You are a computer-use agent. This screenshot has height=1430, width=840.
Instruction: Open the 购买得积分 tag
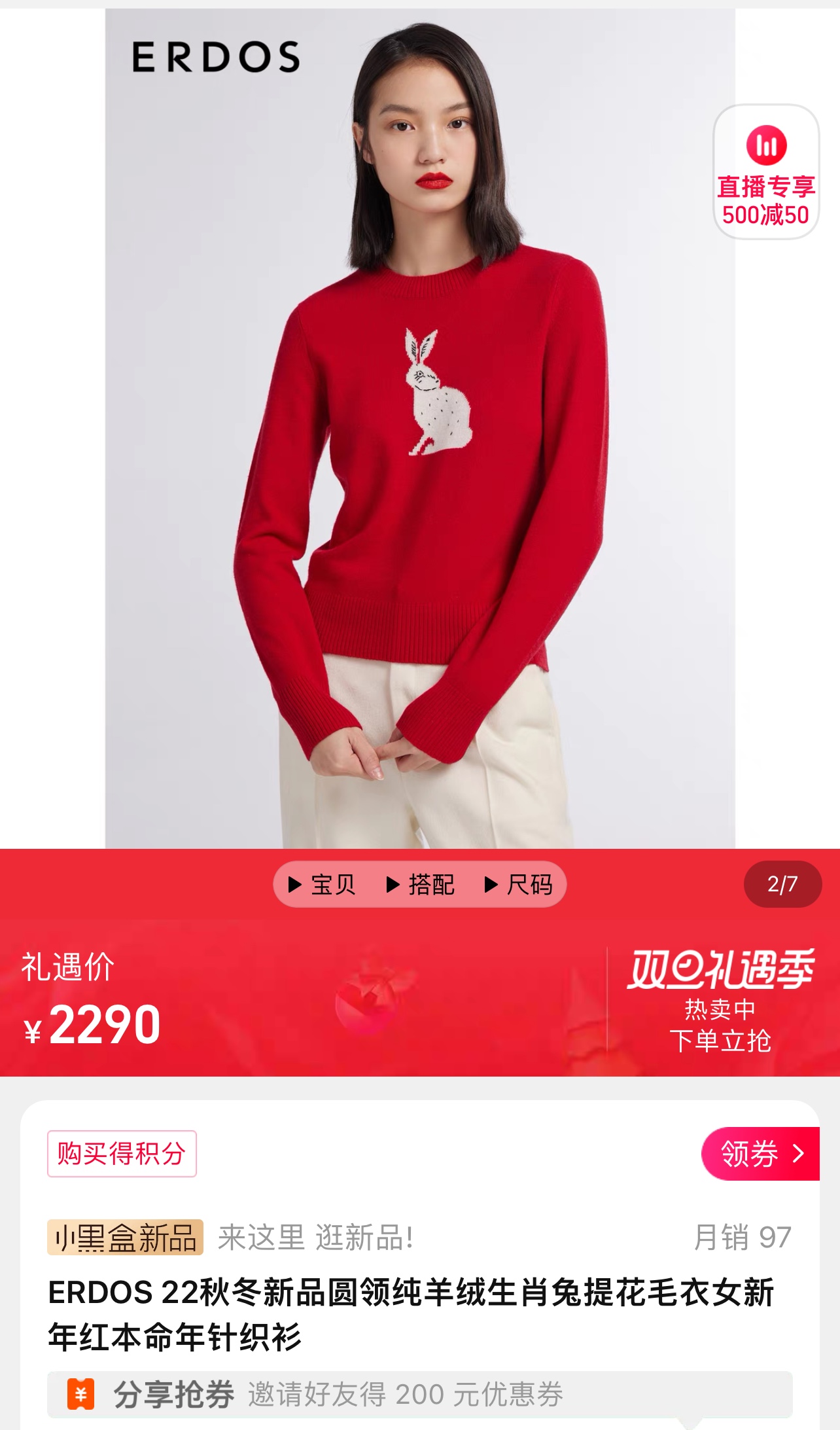click(x=122, y=1153)
